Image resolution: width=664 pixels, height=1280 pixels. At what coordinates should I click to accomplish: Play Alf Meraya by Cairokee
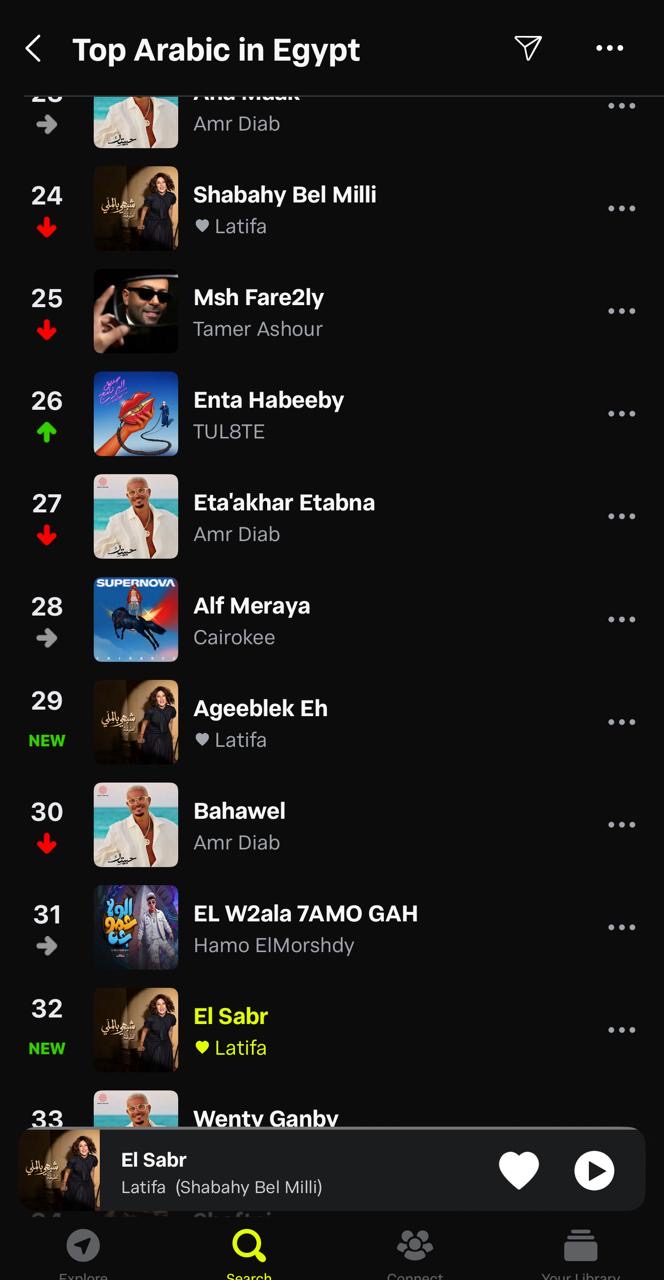(x=332, y=619)
